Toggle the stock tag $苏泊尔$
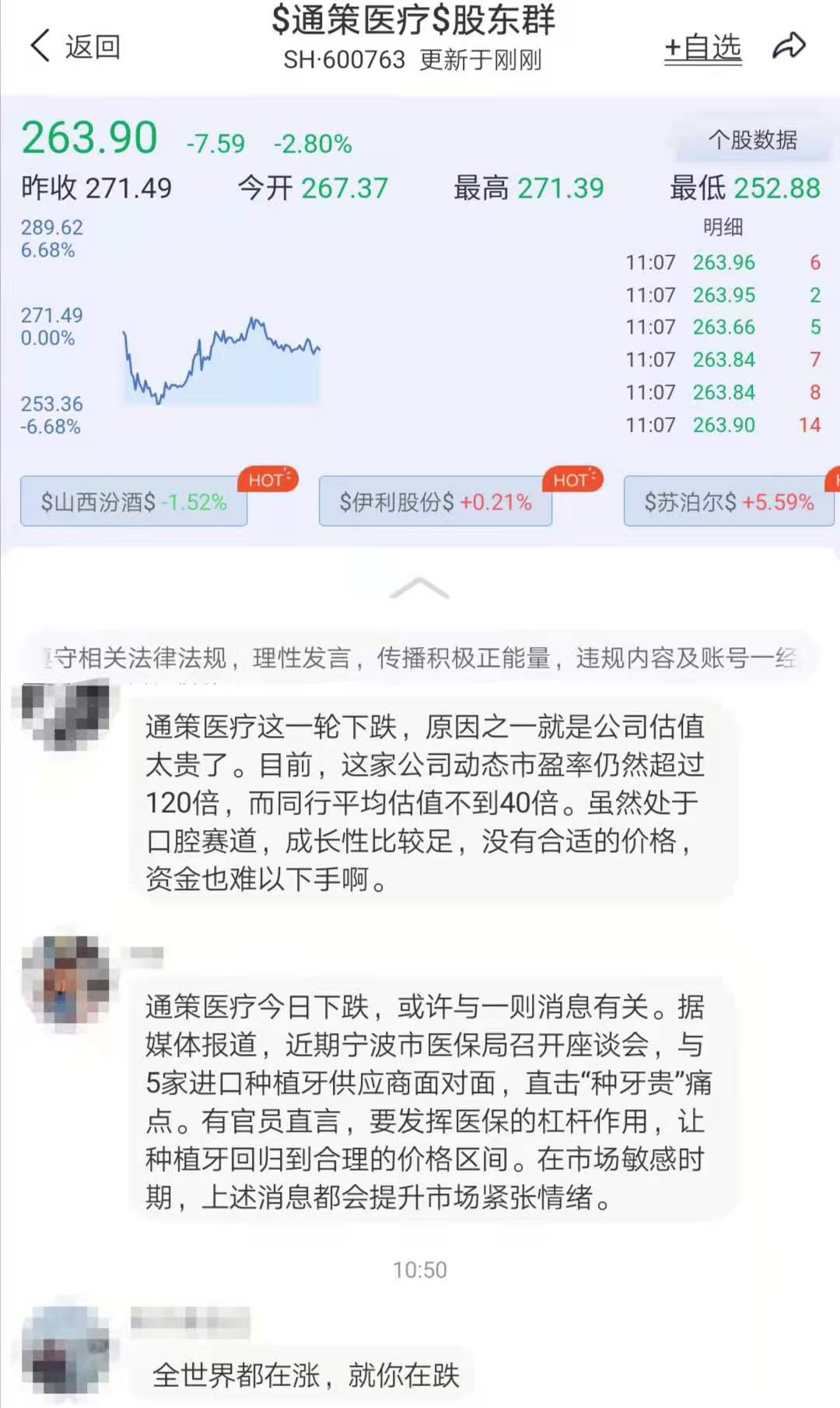The width and height of the screenshot is (840, 1408). tap(727, 502)
